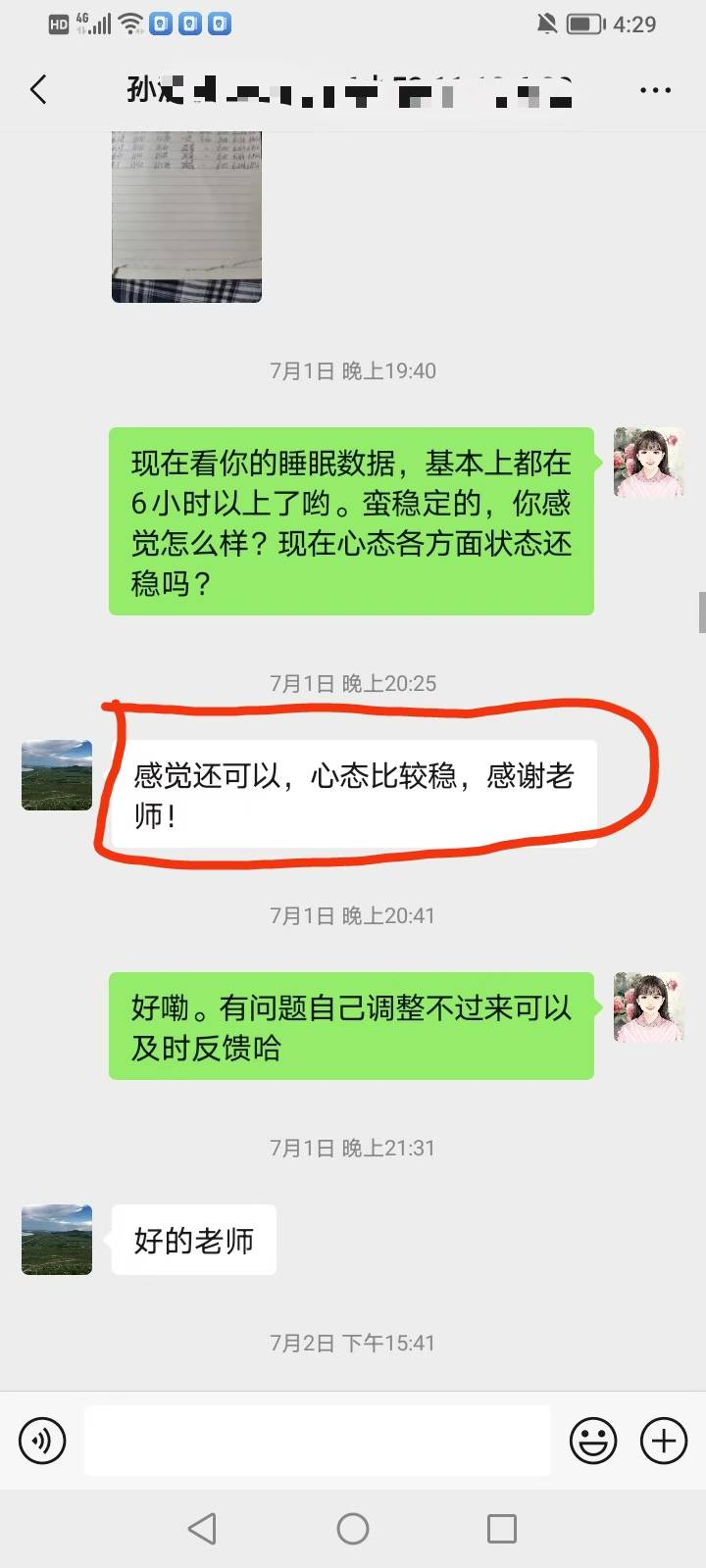Focus the message text field
Viewport: 706px width, 1568px height.
[x=317, y=1441]
